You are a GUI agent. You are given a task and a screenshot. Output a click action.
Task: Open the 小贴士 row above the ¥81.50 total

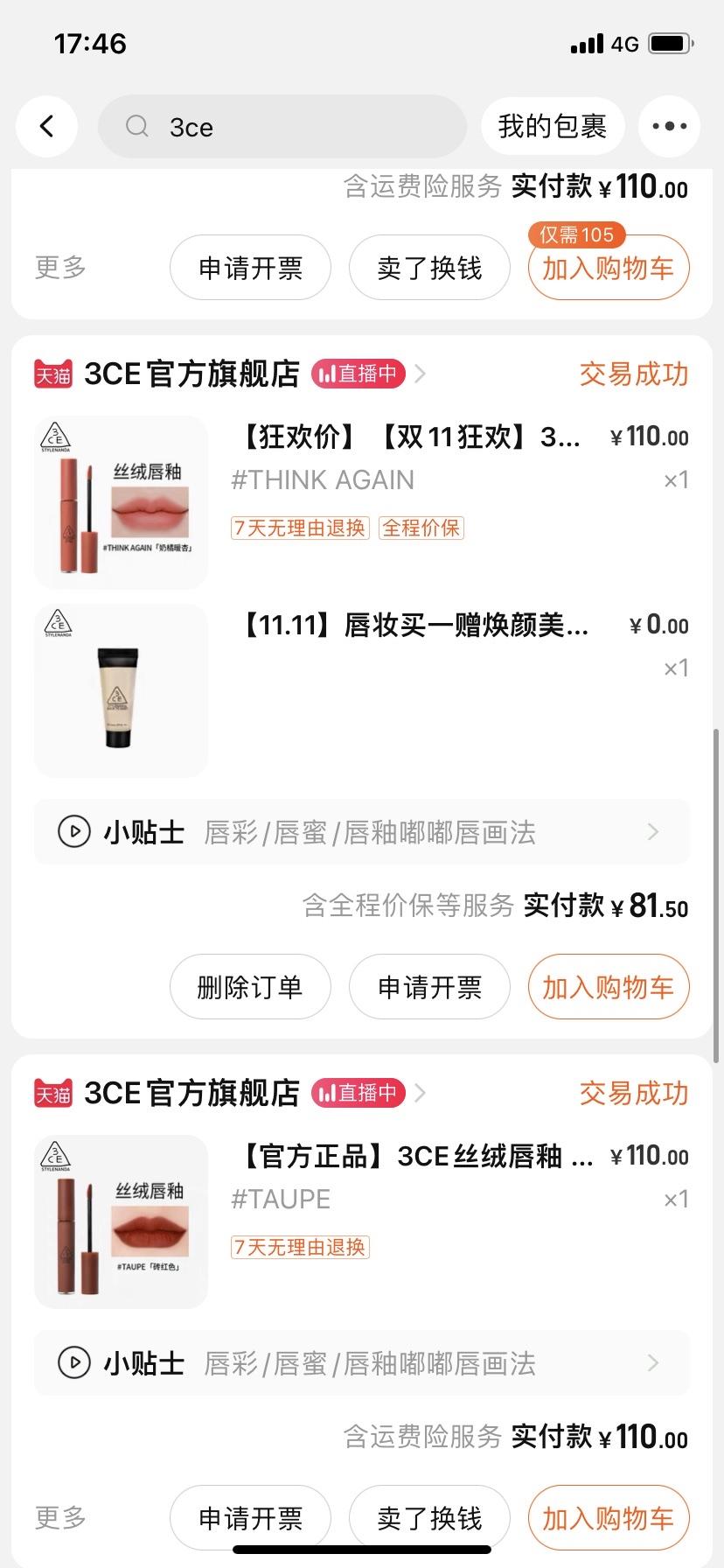pyautogui.click(x=360, y=832)
